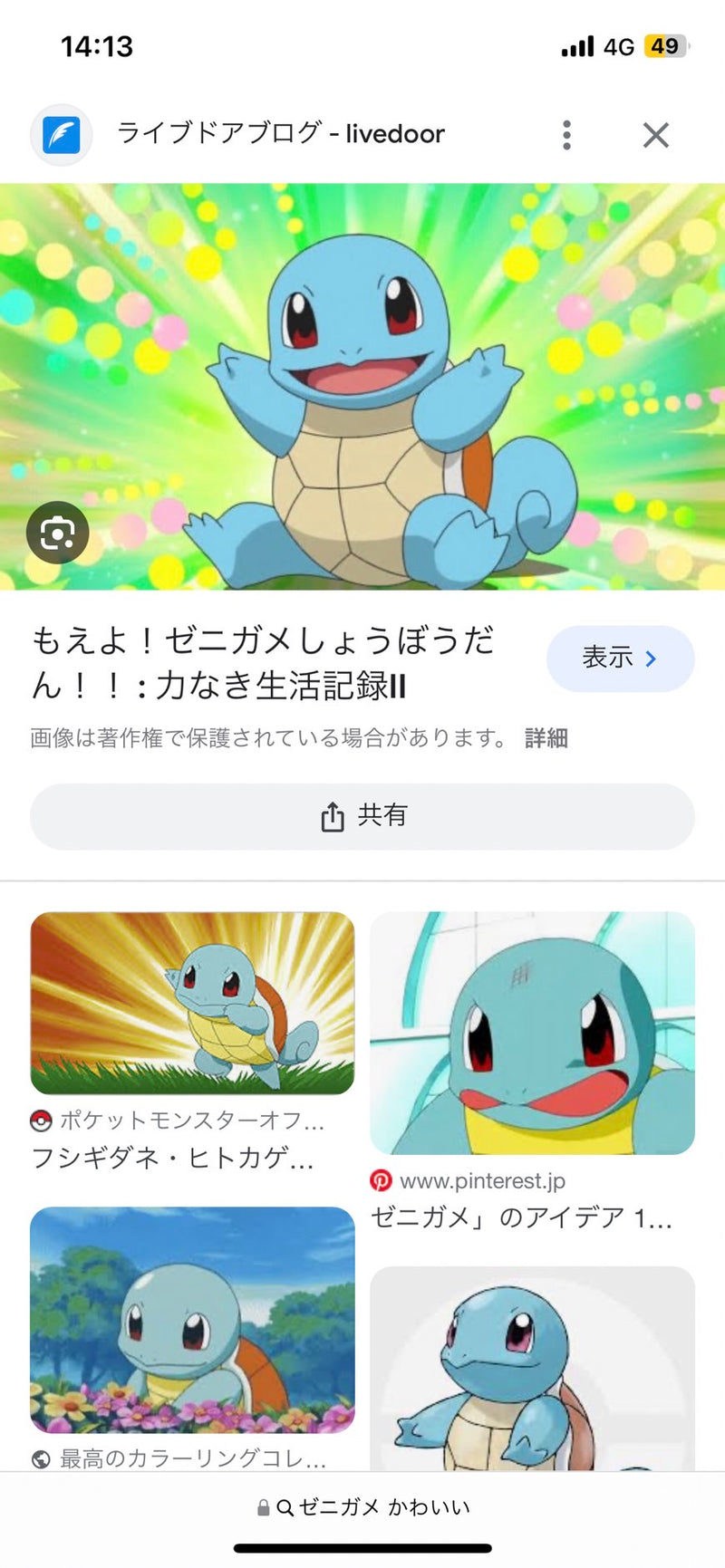The width and height of the screenshot is (725, 1568).
Task: Open the three-dot overflow menu
Action: 566,134
